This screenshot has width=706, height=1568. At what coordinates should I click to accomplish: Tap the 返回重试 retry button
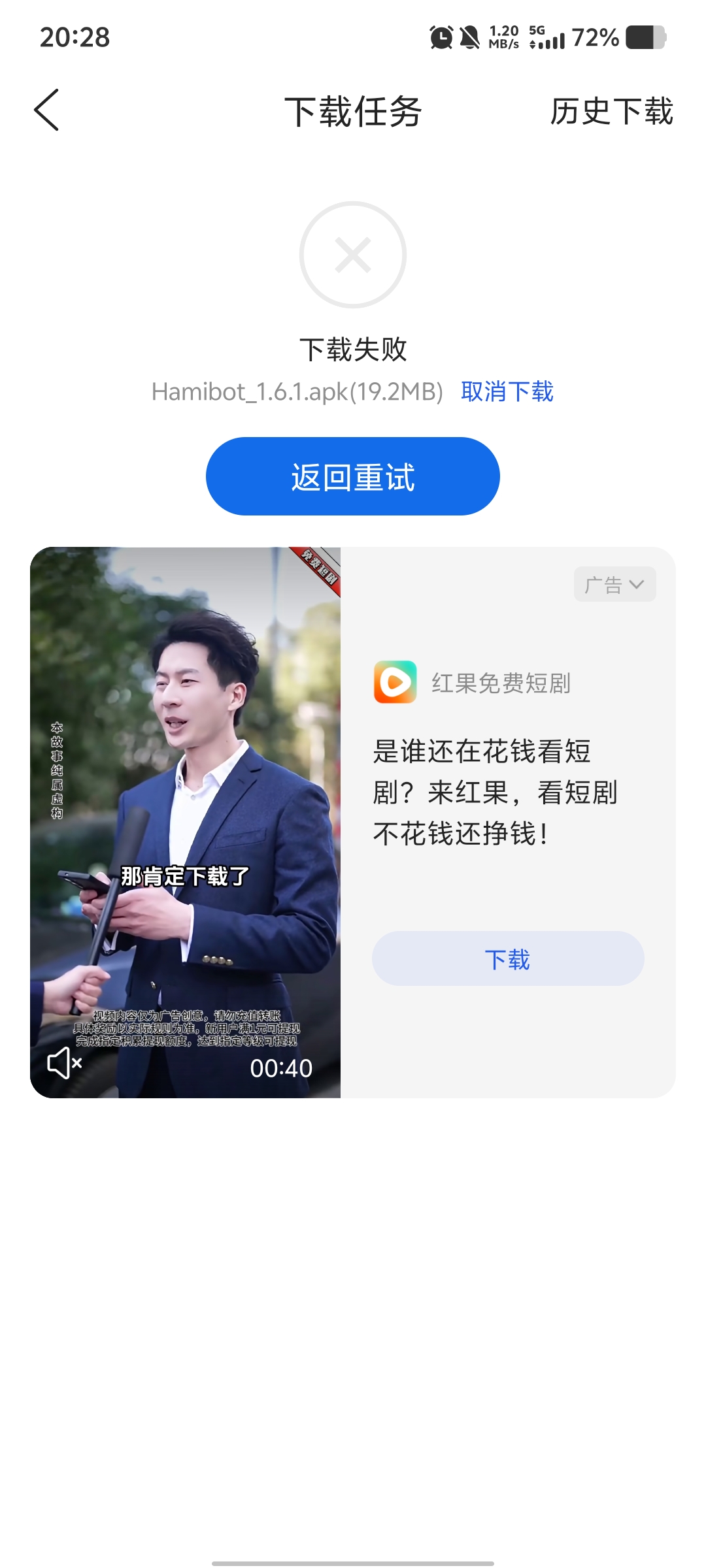point(353,477)
